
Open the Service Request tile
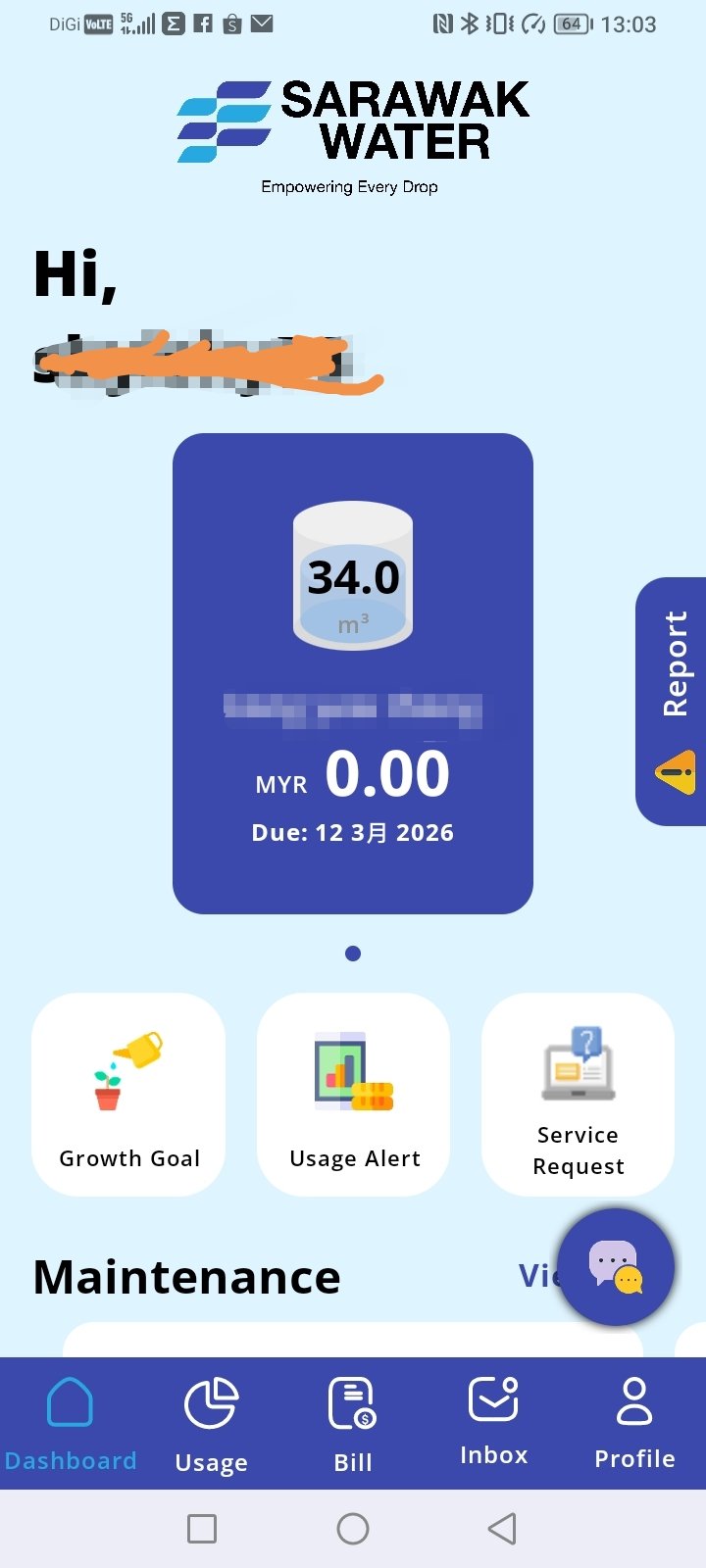click(x=578, y=1095)
